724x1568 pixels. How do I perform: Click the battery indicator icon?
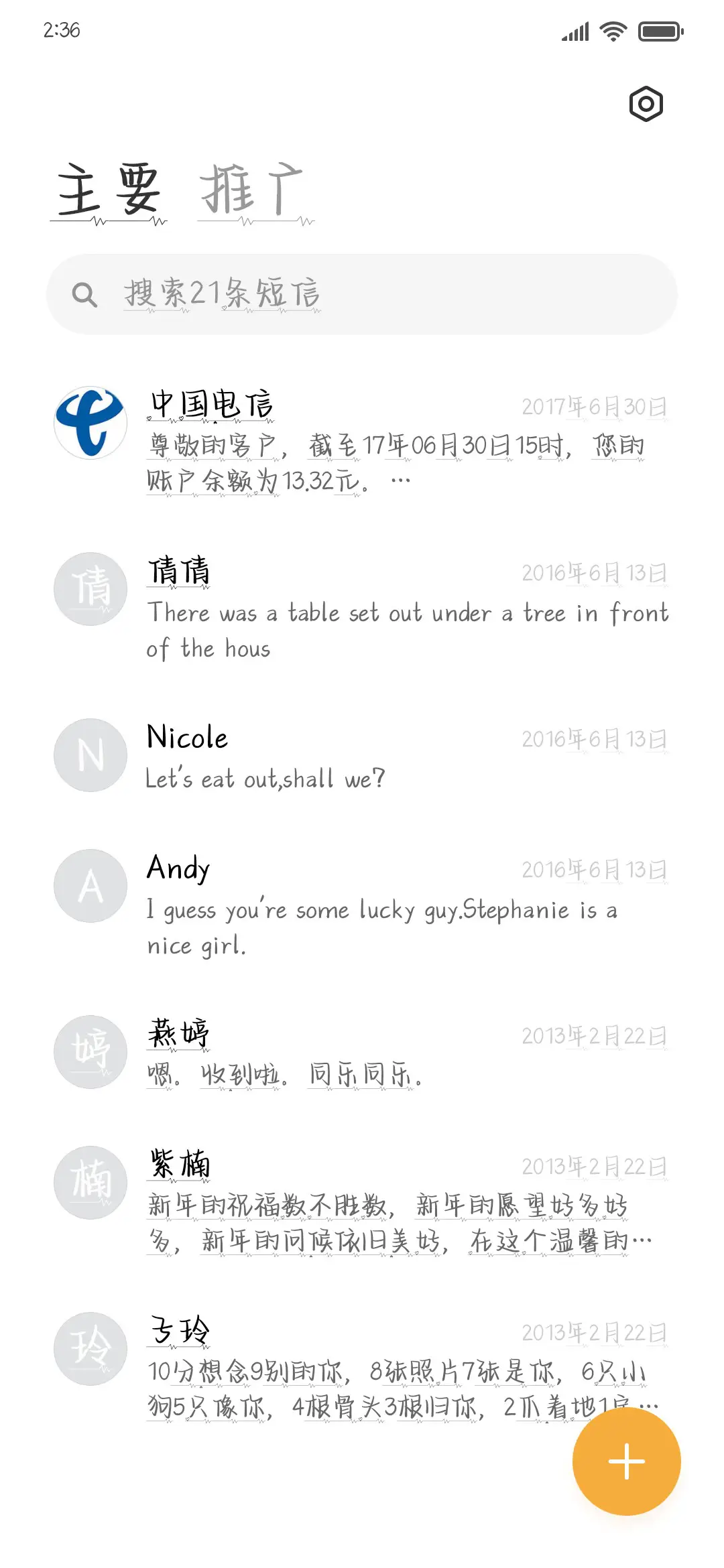pyautogui.click(x=660, y=31)
